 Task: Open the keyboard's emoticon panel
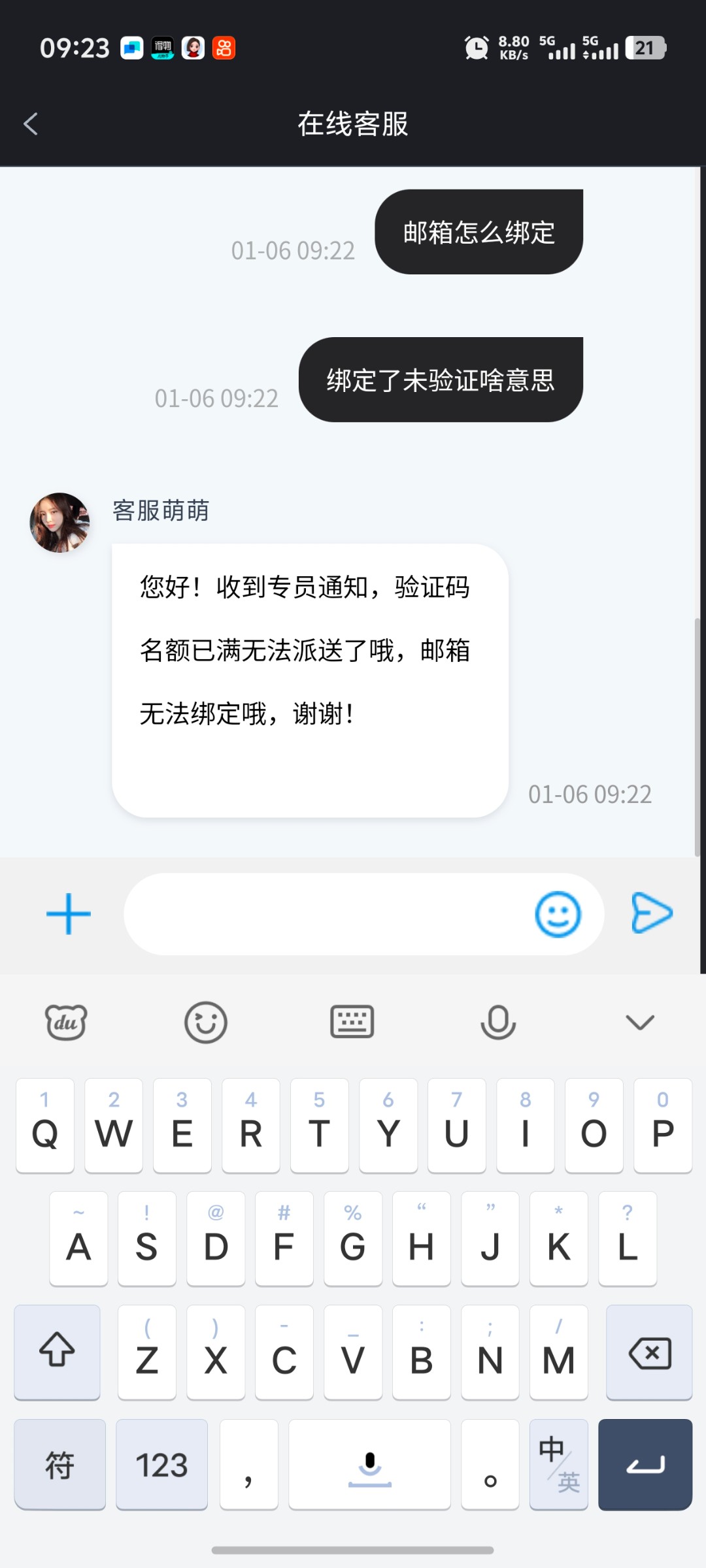206,1022
